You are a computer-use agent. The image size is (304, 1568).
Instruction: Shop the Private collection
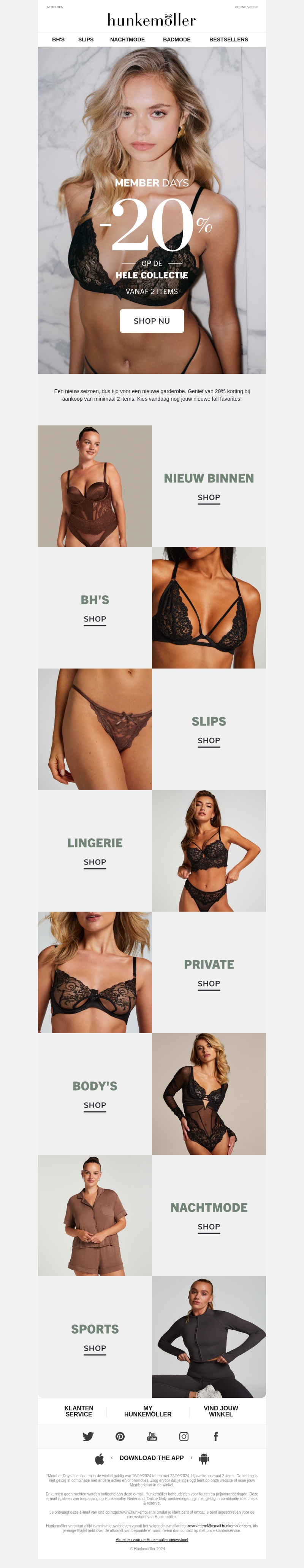pos(208,983)
